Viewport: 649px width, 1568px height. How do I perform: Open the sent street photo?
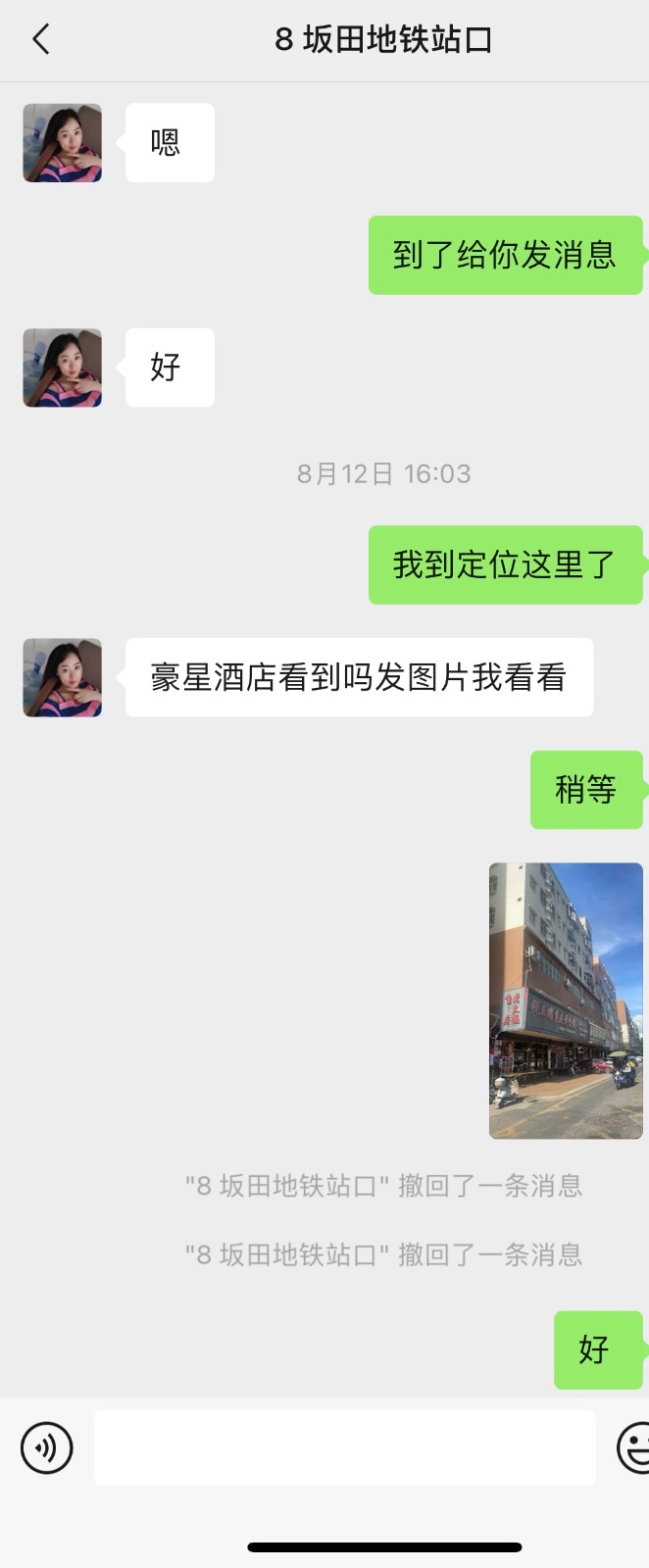pos(566,1001)
